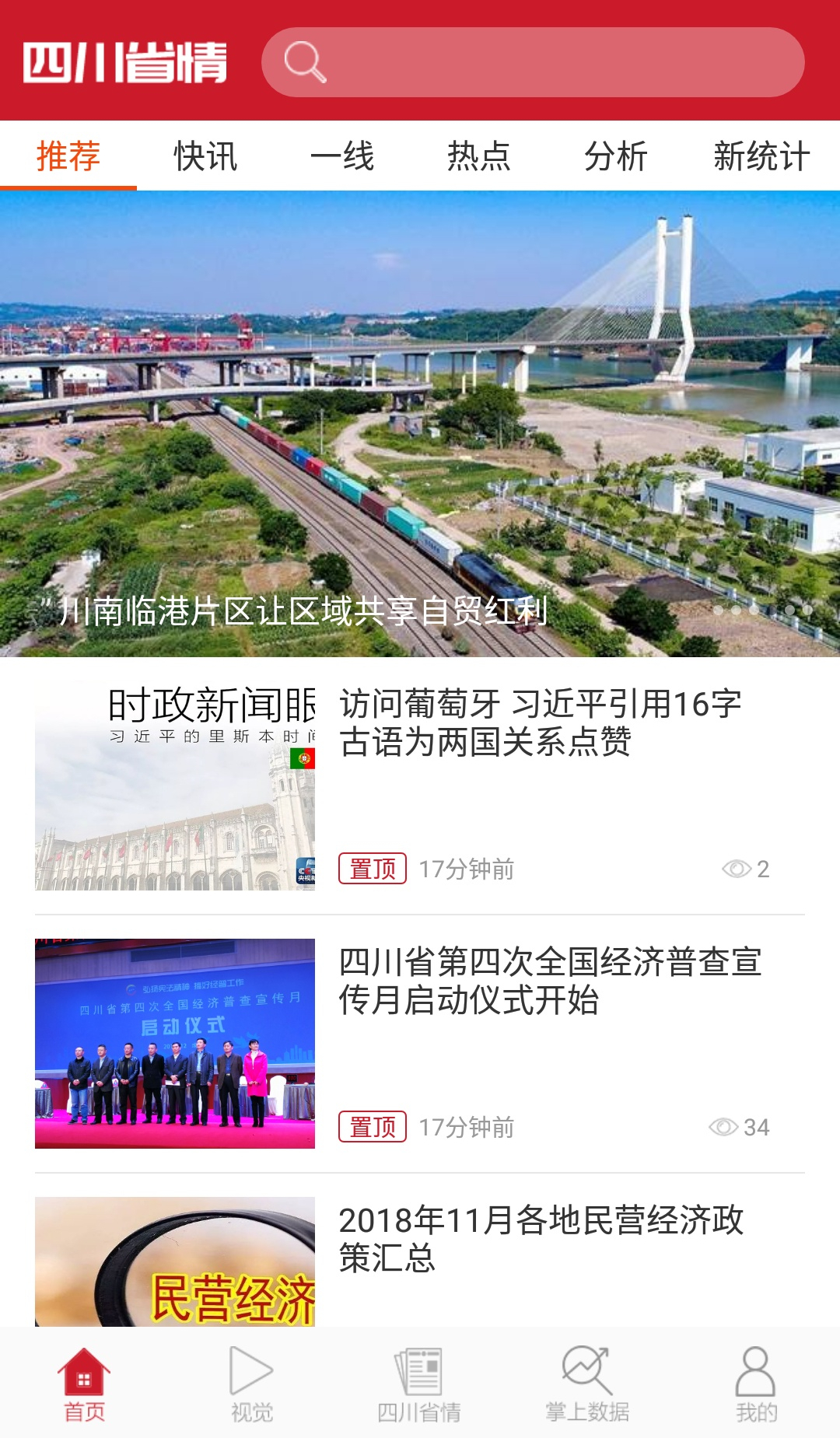This screenshot has height=1438, width=840.
Task: Read the 四川省第四次全国经济普查 article
Action: [x=549, y=981]
